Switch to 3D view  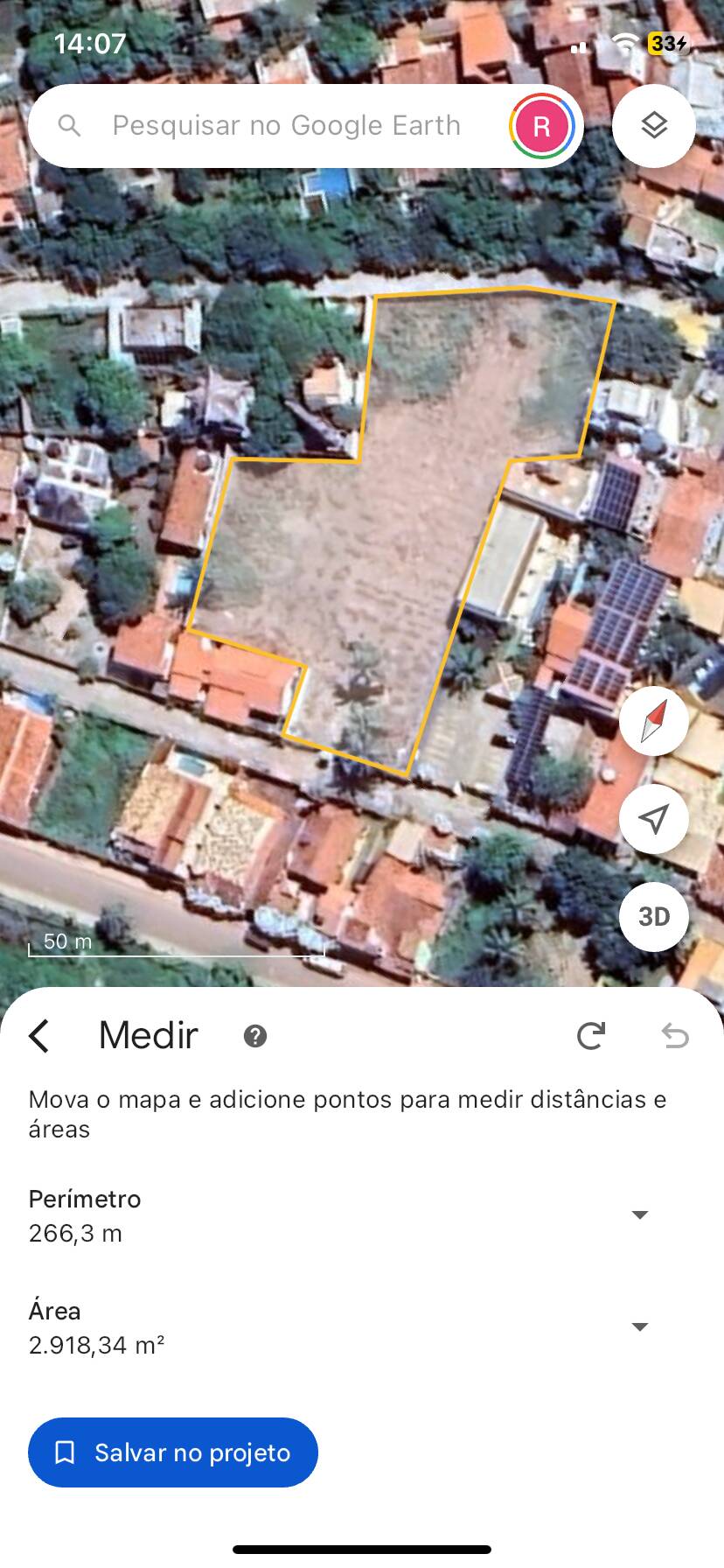pos(654,916)
